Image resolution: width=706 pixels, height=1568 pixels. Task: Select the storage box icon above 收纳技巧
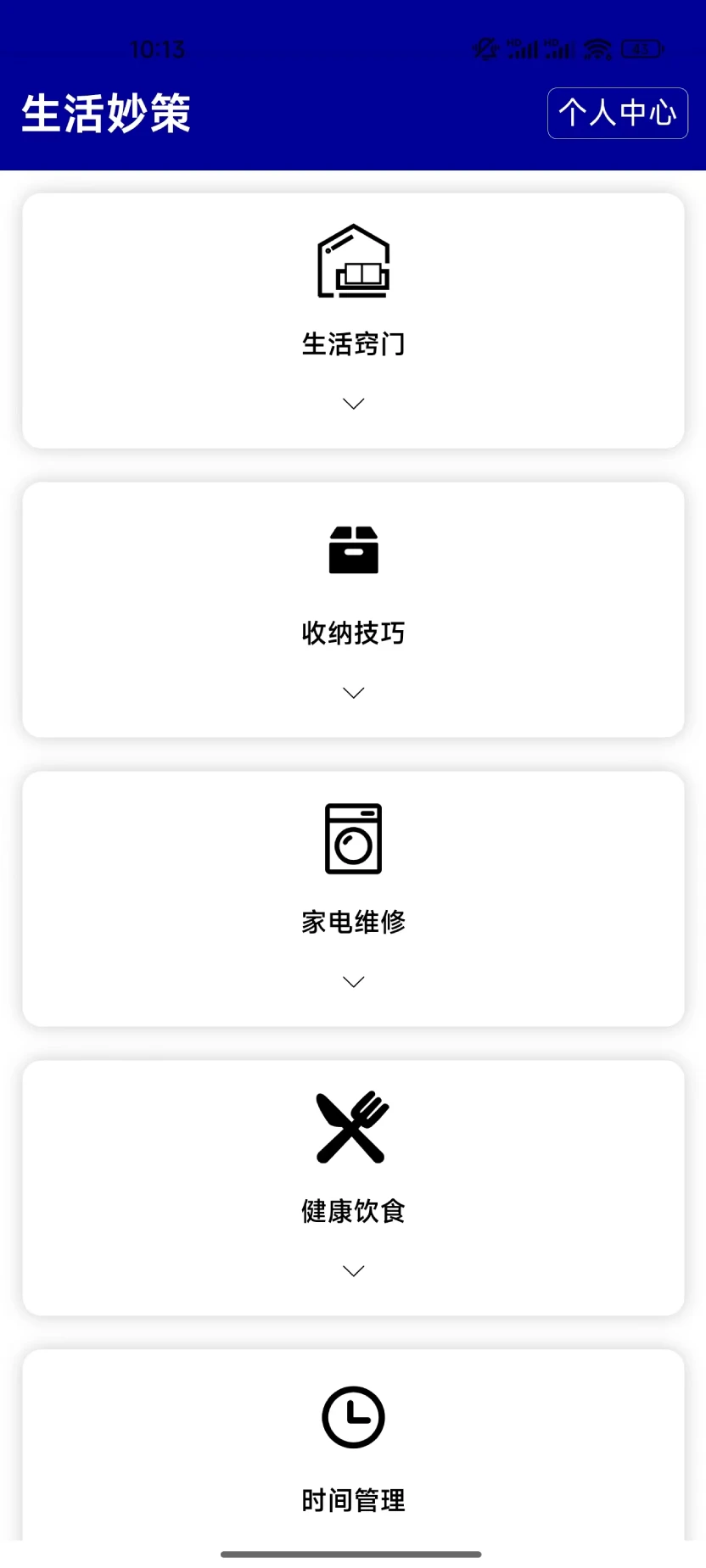(353, 548)
